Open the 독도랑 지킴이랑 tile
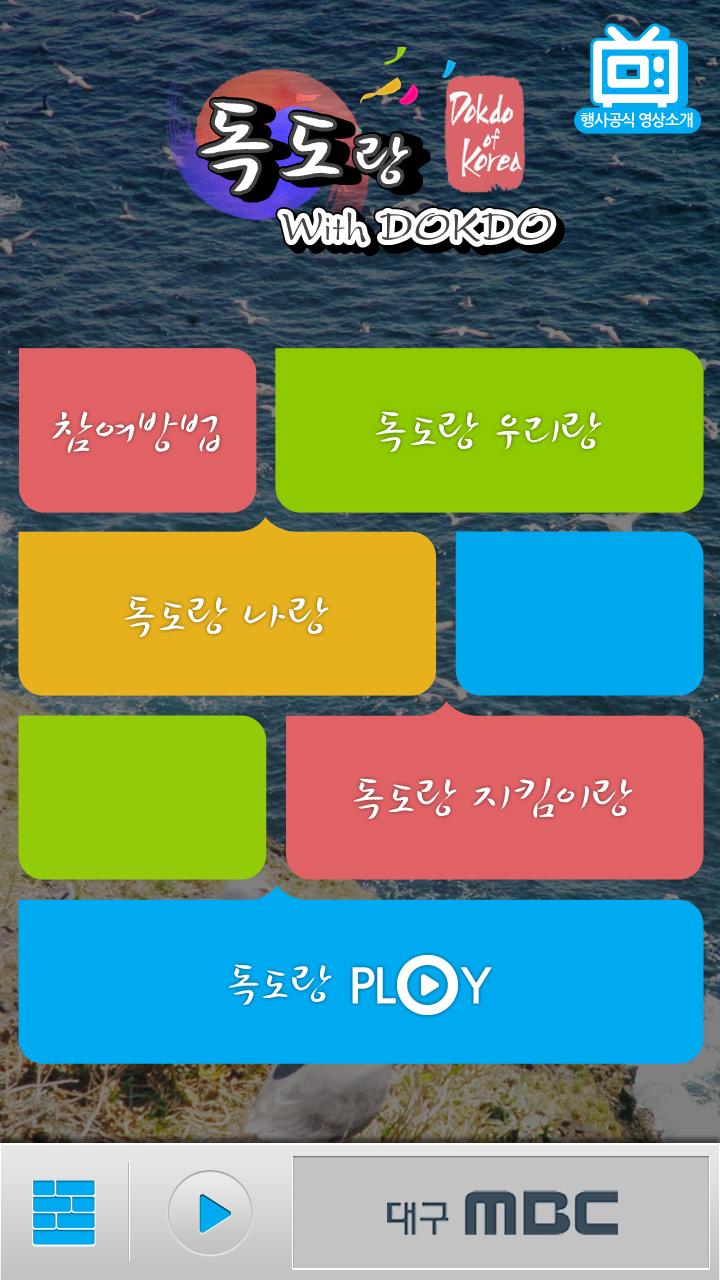This screenshot has height=1280, width=720. tap(494, 797)
